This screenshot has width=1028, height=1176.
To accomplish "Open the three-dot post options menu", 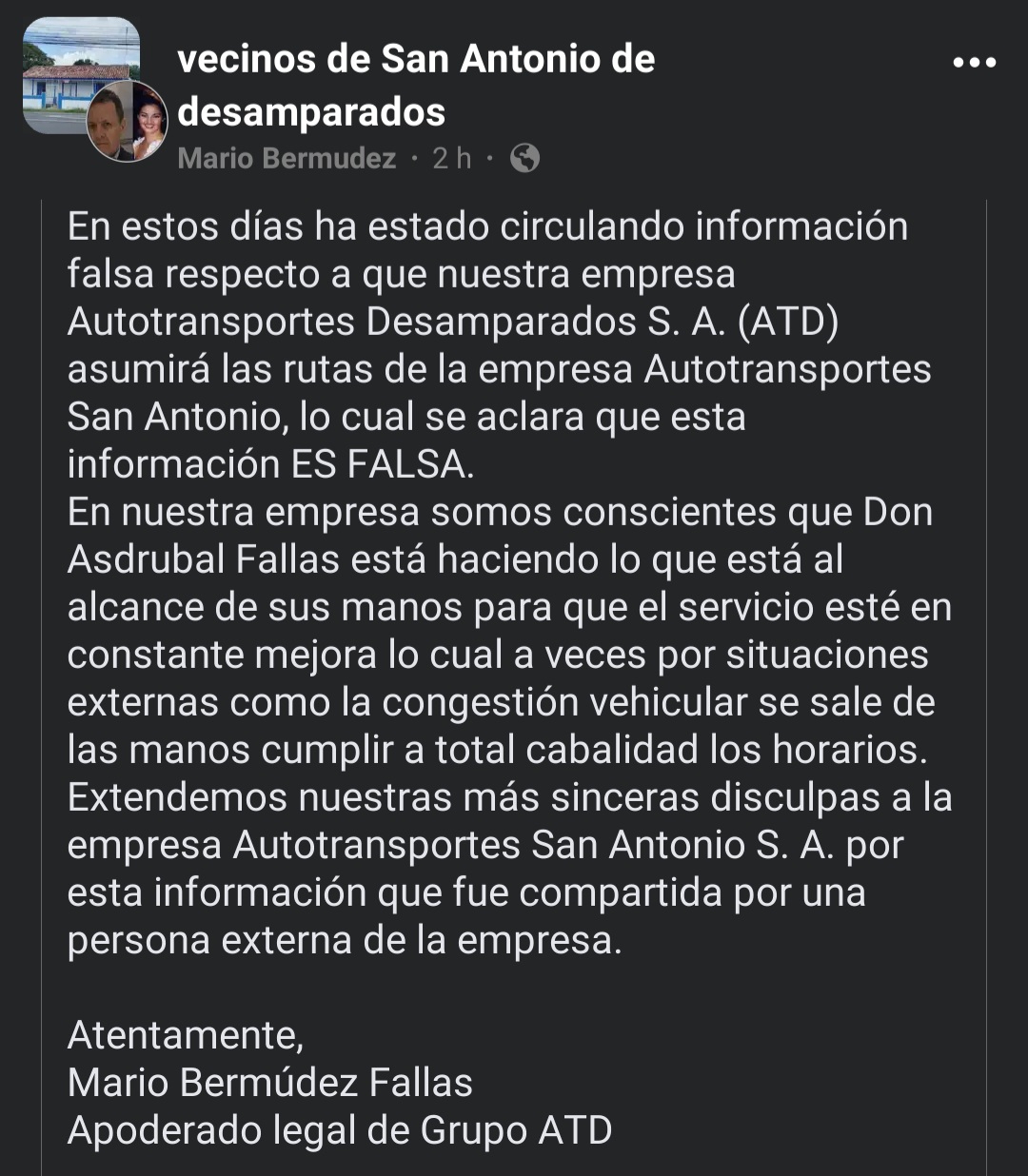I will pos(974,63).
